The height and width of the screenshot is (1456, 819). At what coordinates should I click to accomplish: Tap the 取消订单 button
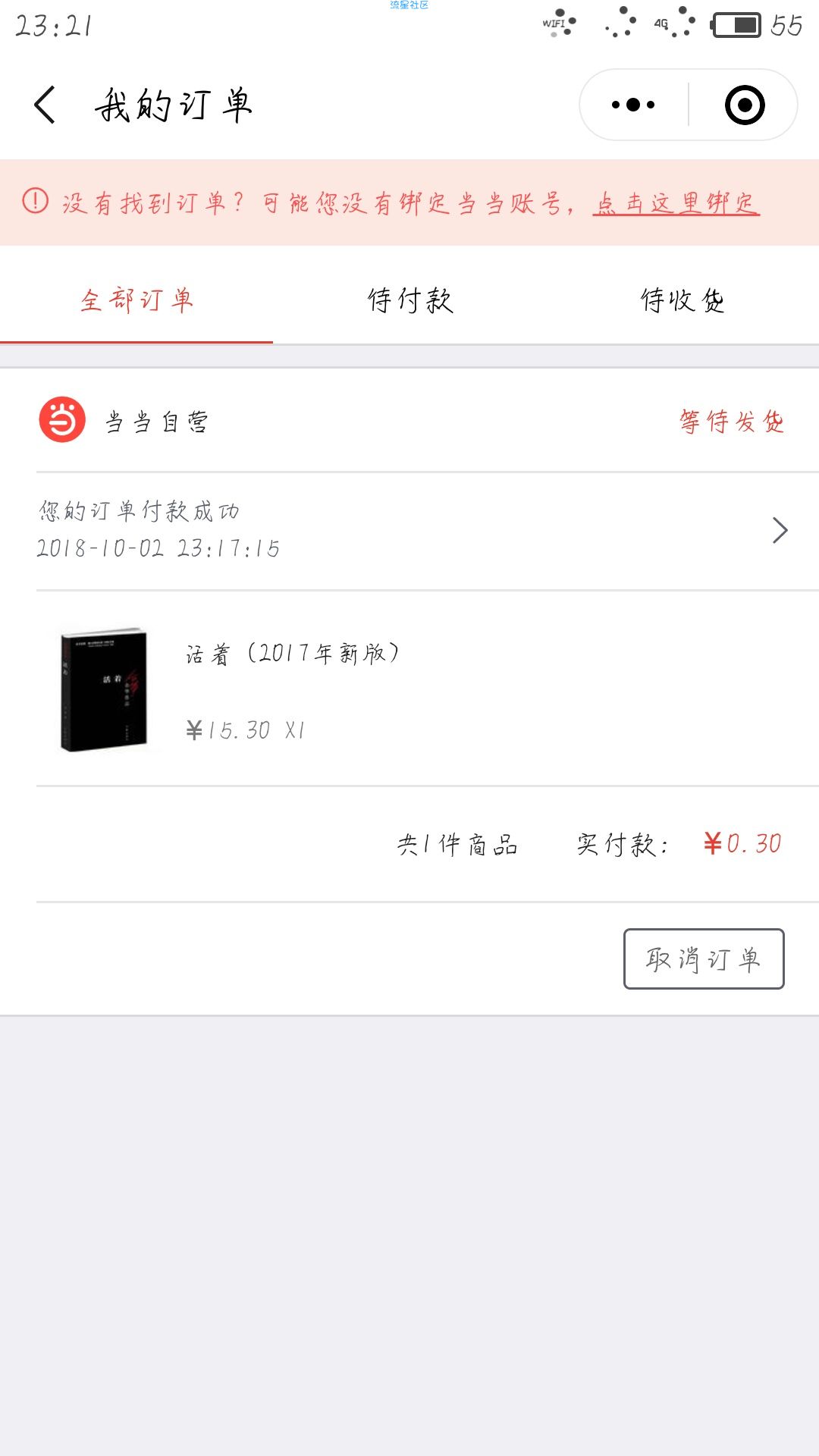[704, 959]
